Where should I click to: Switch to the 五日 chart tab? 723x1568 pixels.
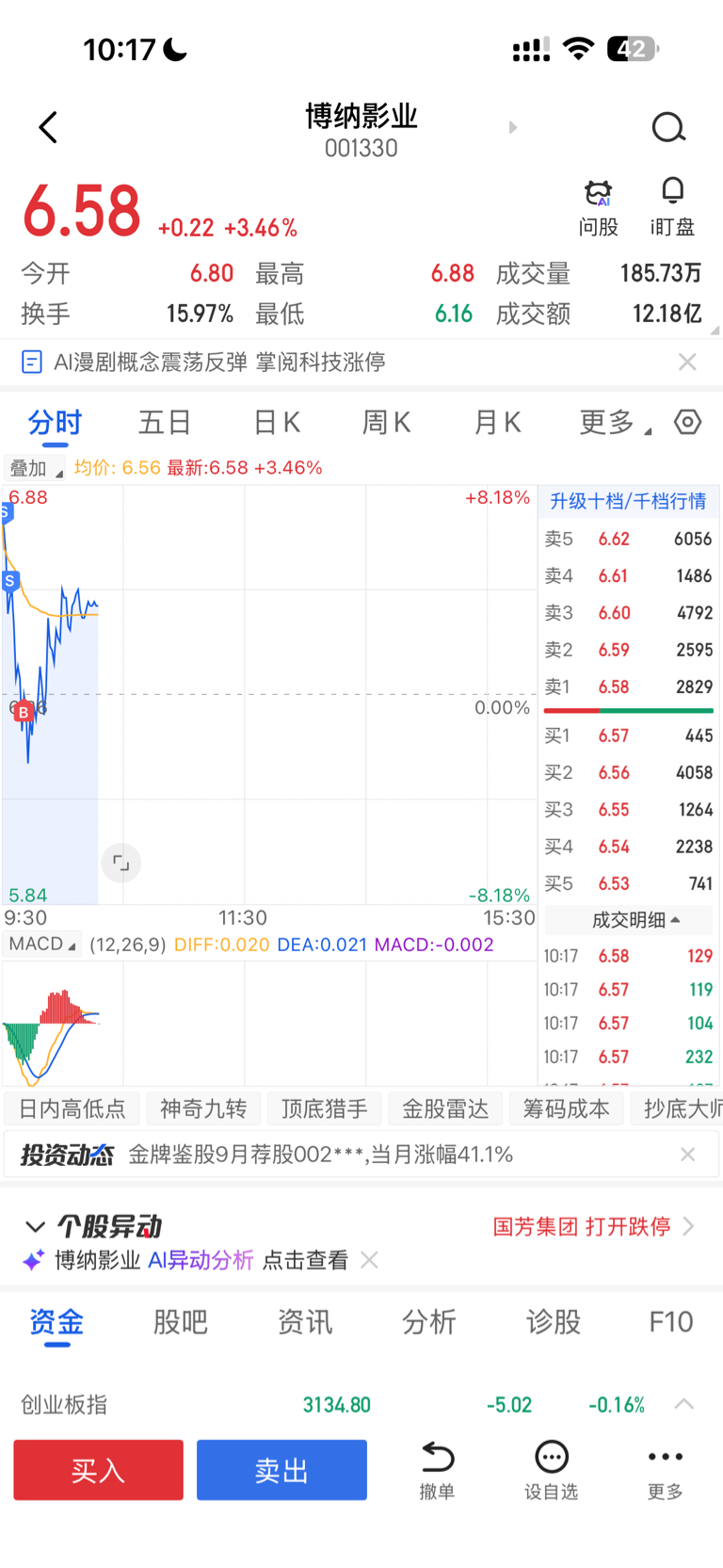[165, 423]
